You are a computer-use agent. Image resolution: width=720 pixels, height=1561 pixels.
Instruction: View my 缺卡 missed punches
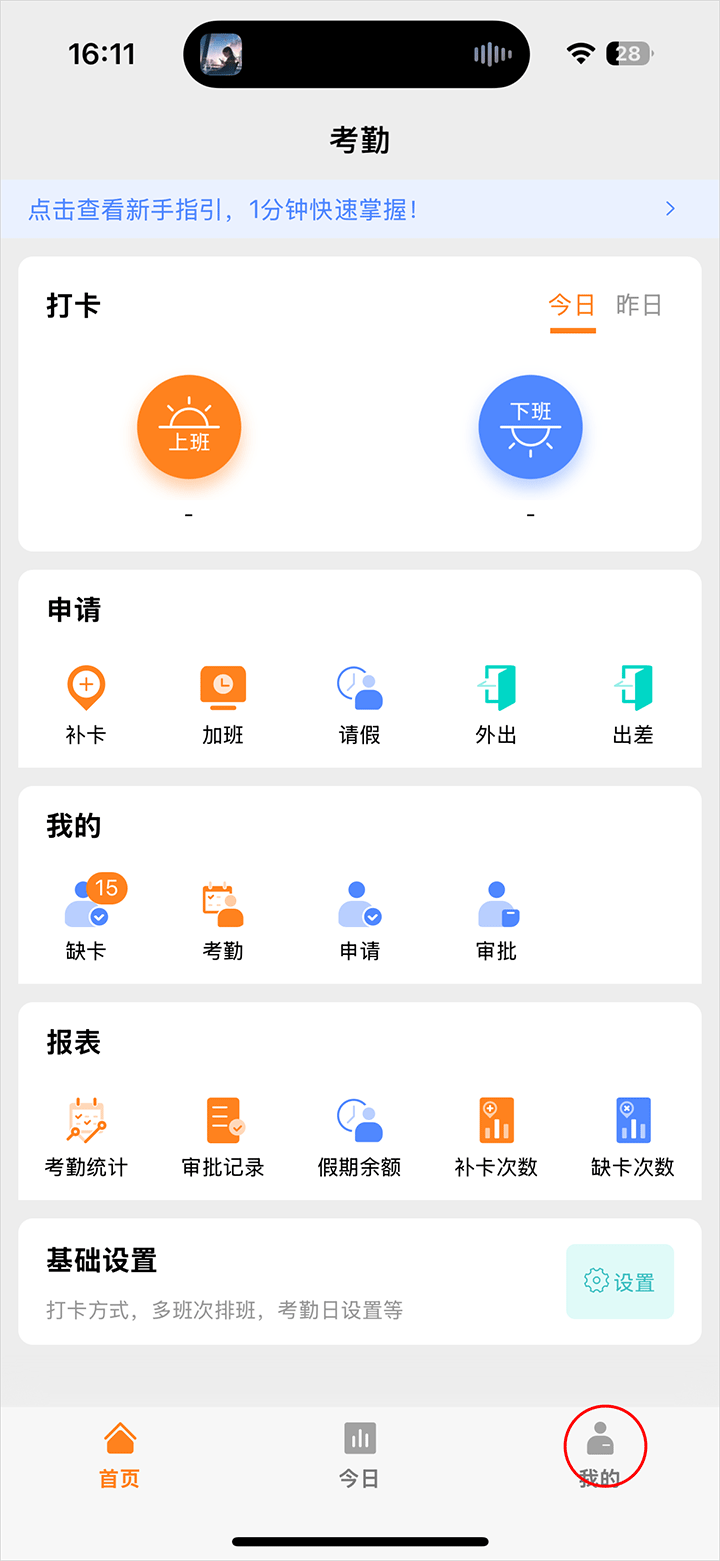tap(86, 921)
